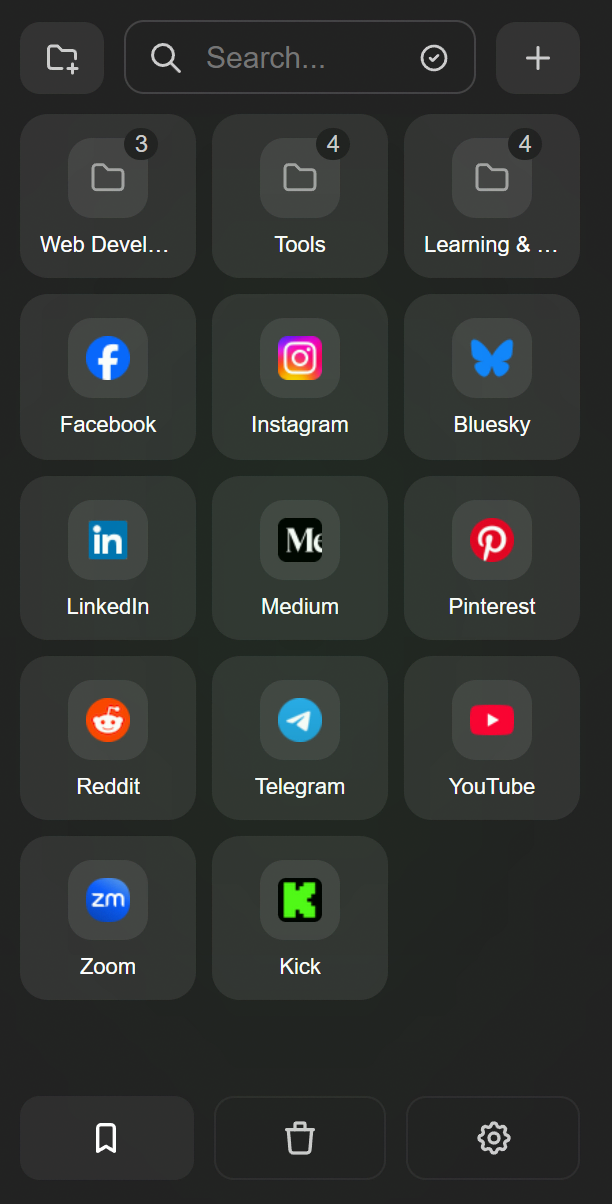Open the Web Development folder
The height and width of the screenshot is (1204, 612).
coord(108,196)
